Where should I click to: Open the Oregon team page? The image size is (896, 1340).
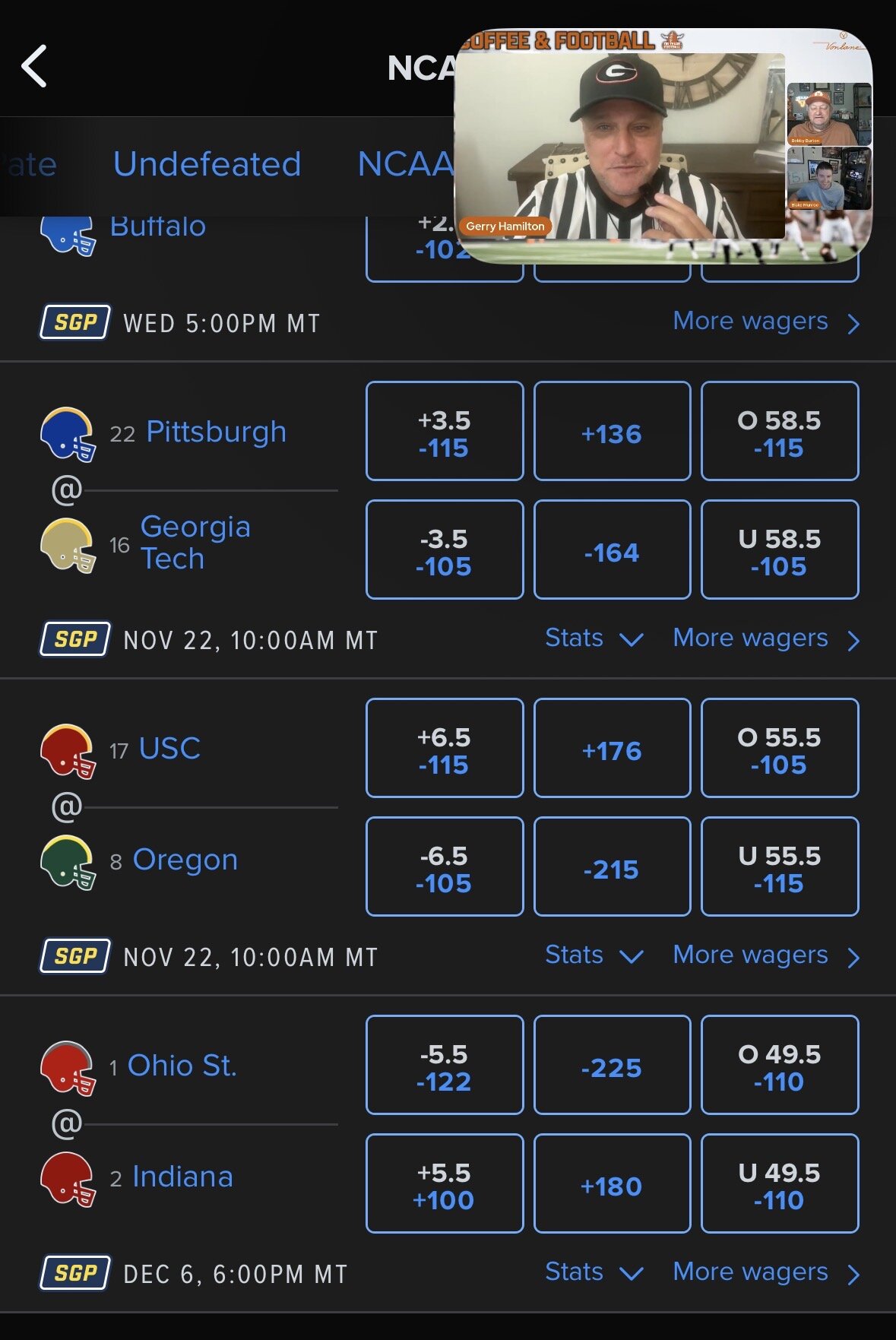(x=185, y=860)
